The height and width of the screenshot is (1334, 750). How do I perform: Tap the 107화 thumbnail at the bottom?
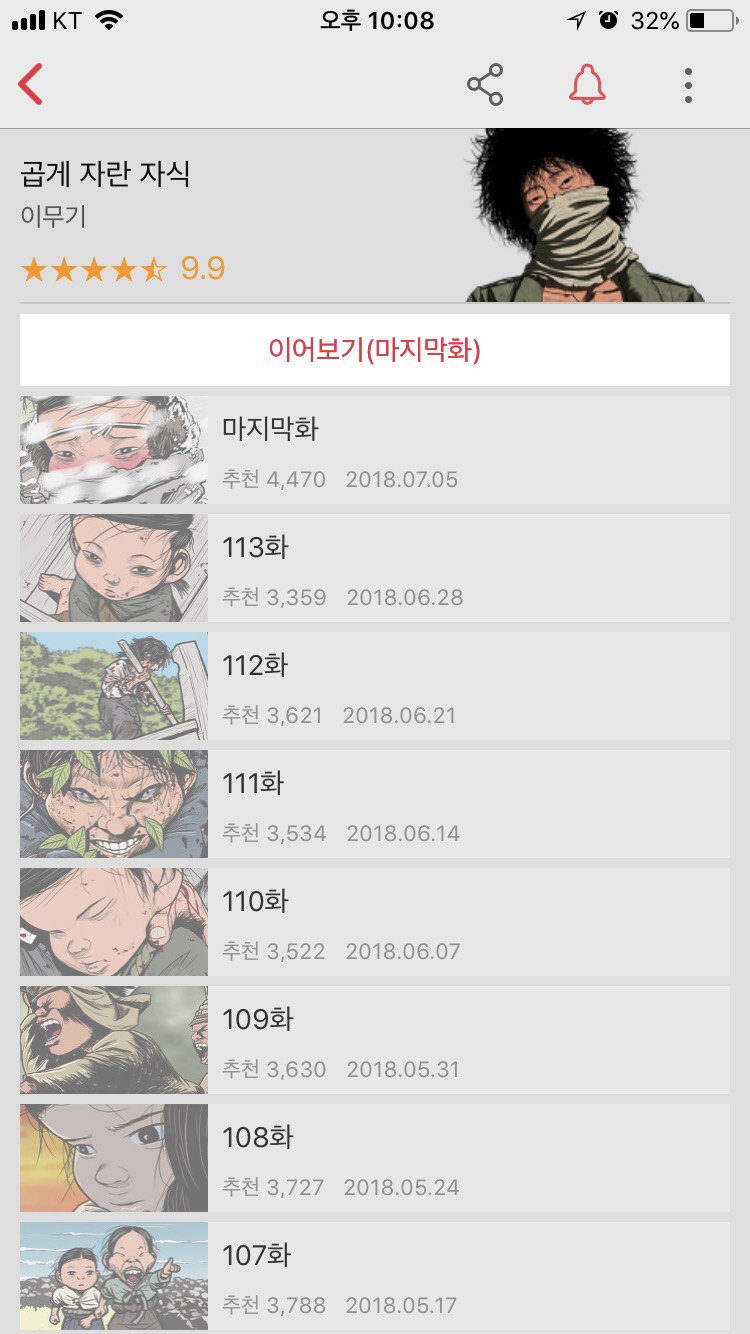(112, 1276)
